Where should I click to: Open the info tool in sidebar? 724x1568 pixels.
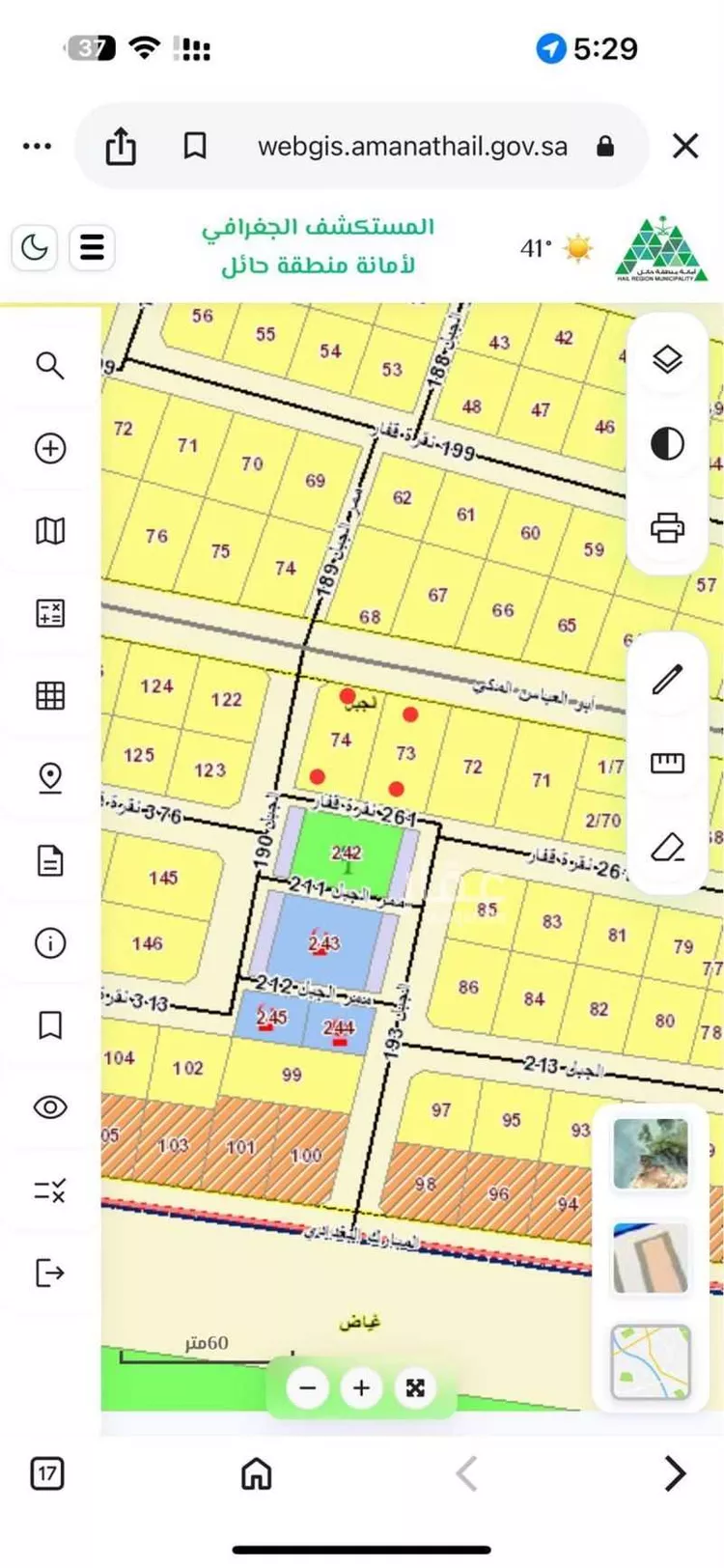point(50,942)
